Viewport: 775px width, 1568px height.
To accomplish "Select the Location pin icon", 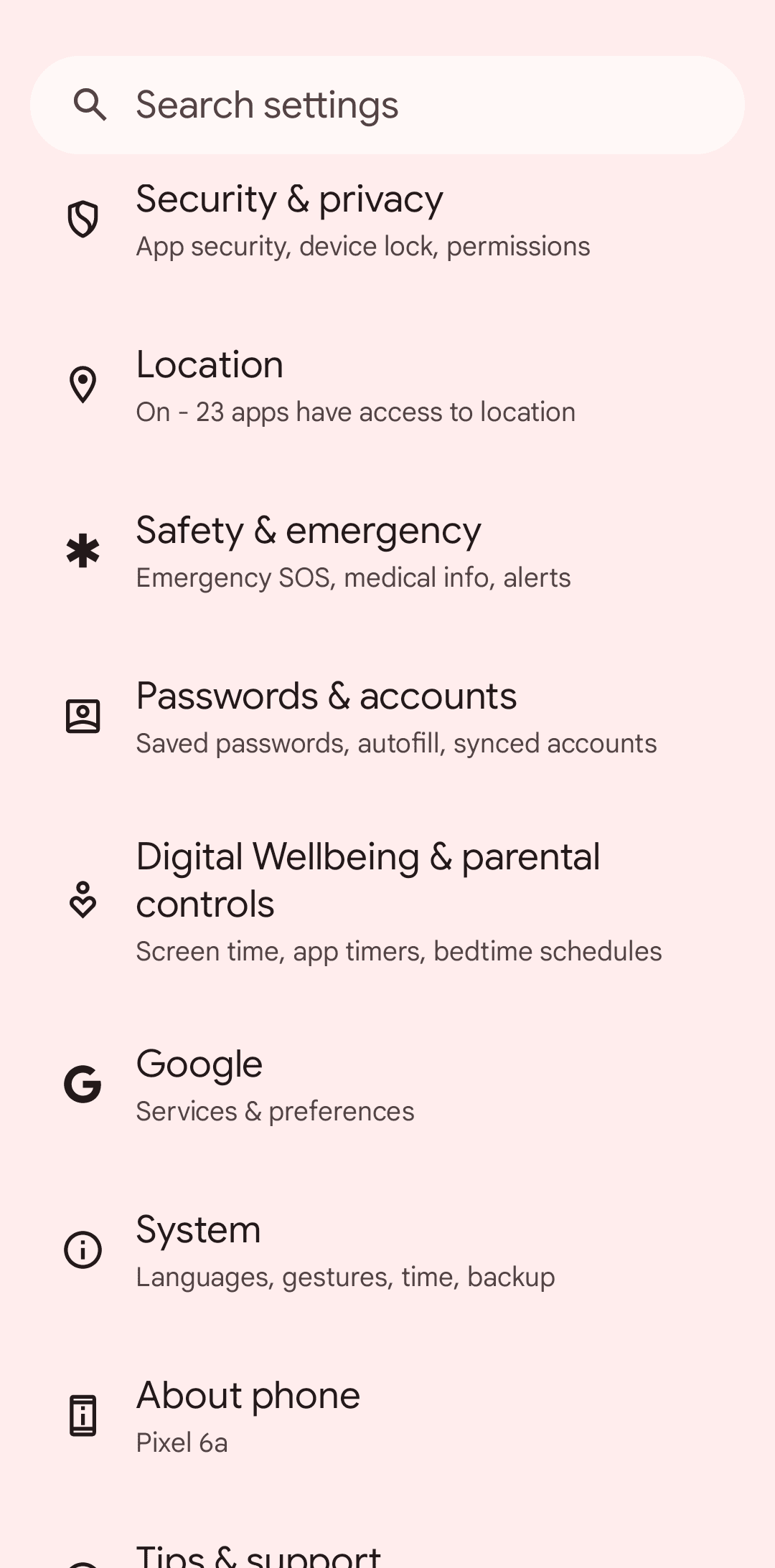I will [x=83, y=385].
